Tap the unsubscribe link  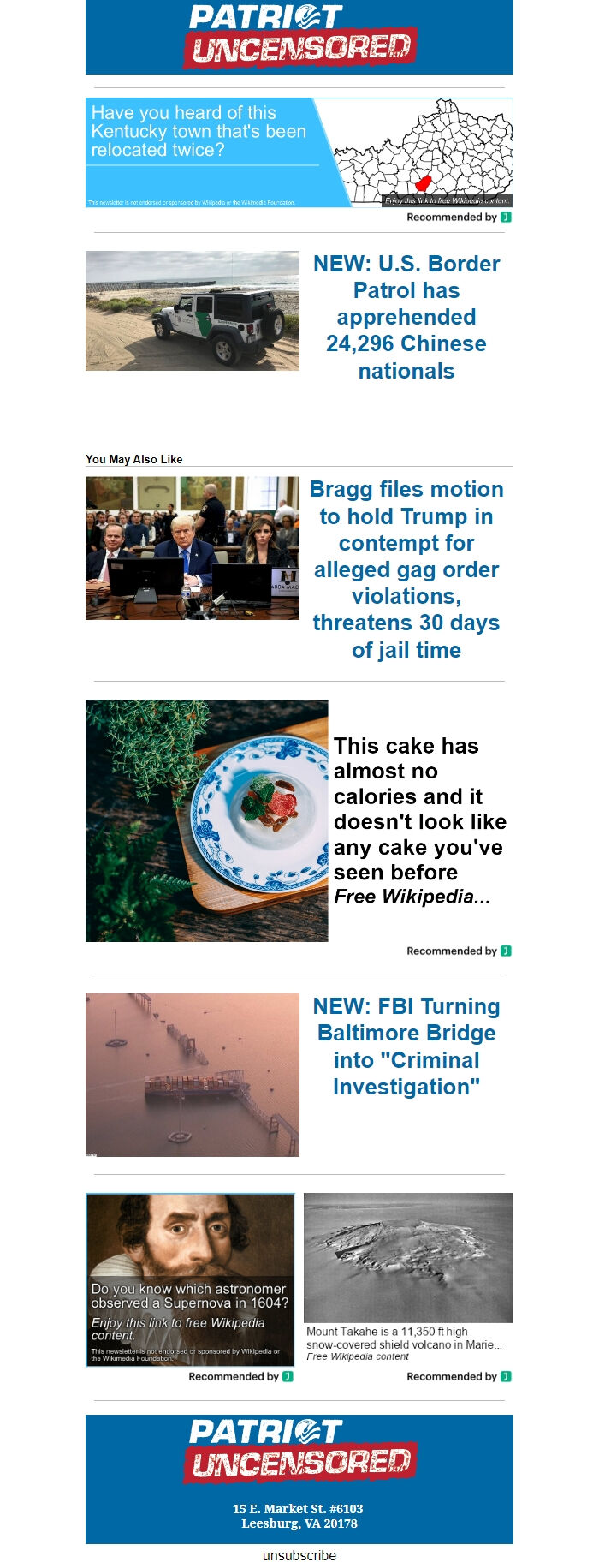click(x=299, y=1555)
